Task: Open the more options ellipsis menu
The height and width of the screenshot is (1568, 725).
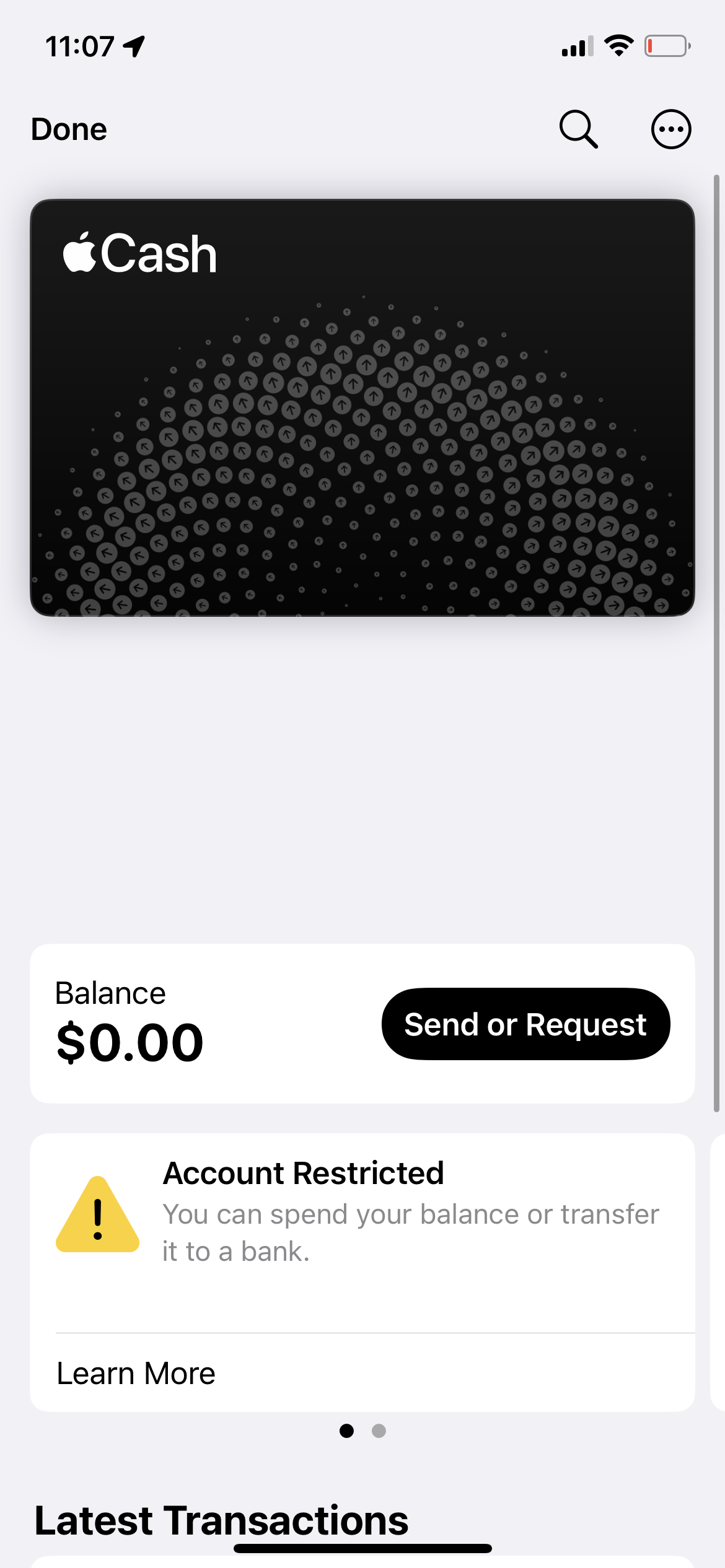Action: [670, 129]
